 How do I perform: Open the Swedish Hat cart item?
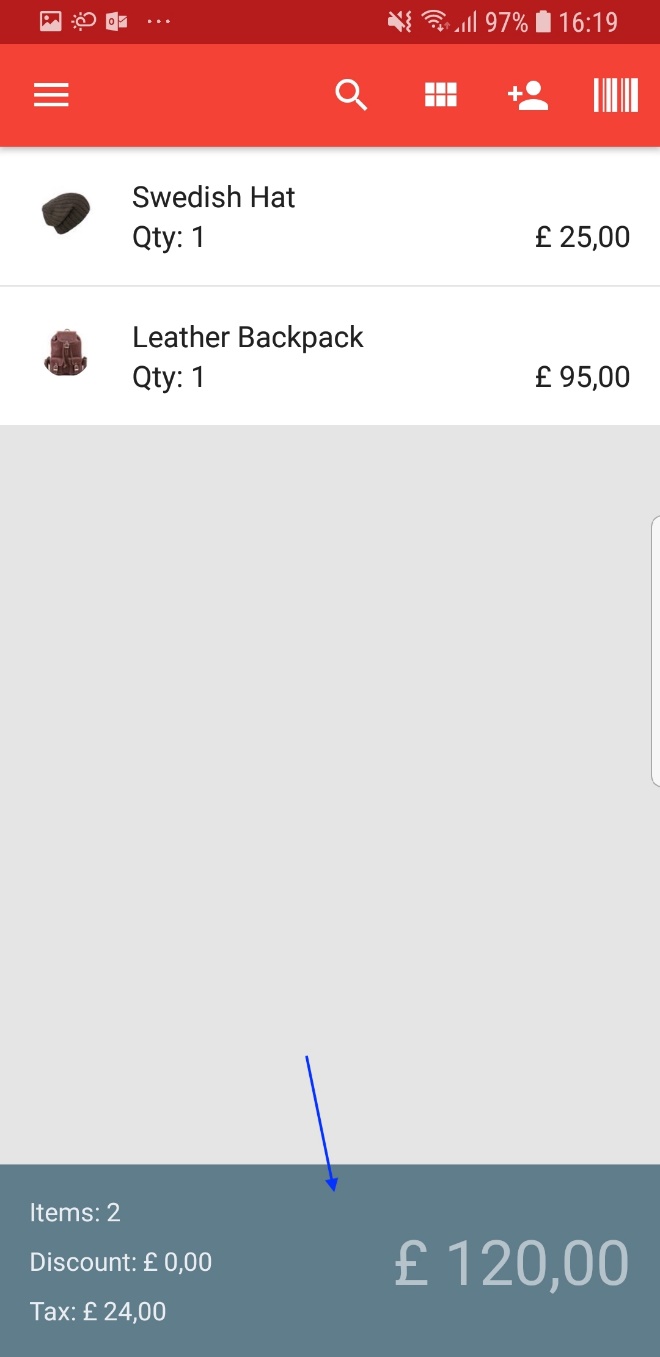(x=330, y=216)
